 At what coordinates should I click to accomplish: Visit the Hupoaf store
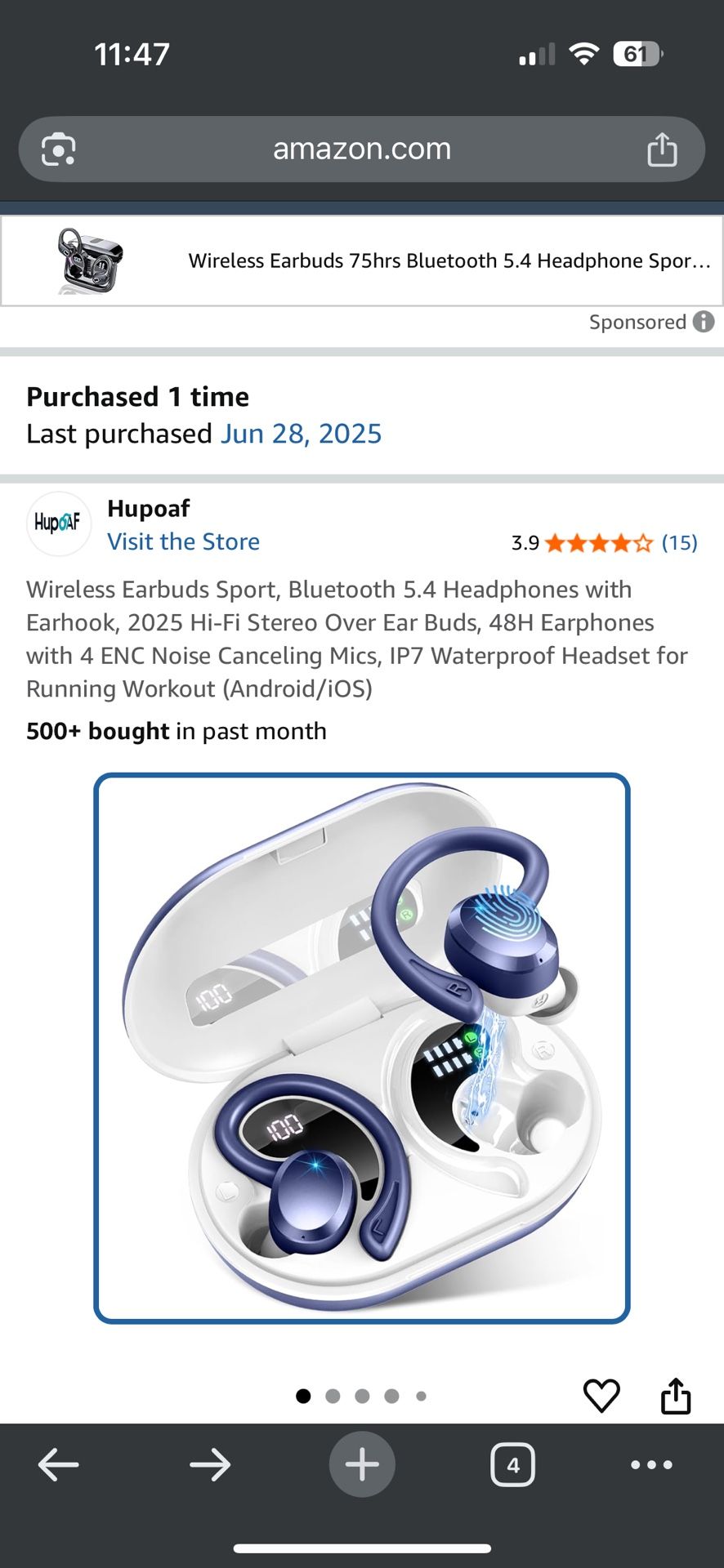(x=183, y=541)
